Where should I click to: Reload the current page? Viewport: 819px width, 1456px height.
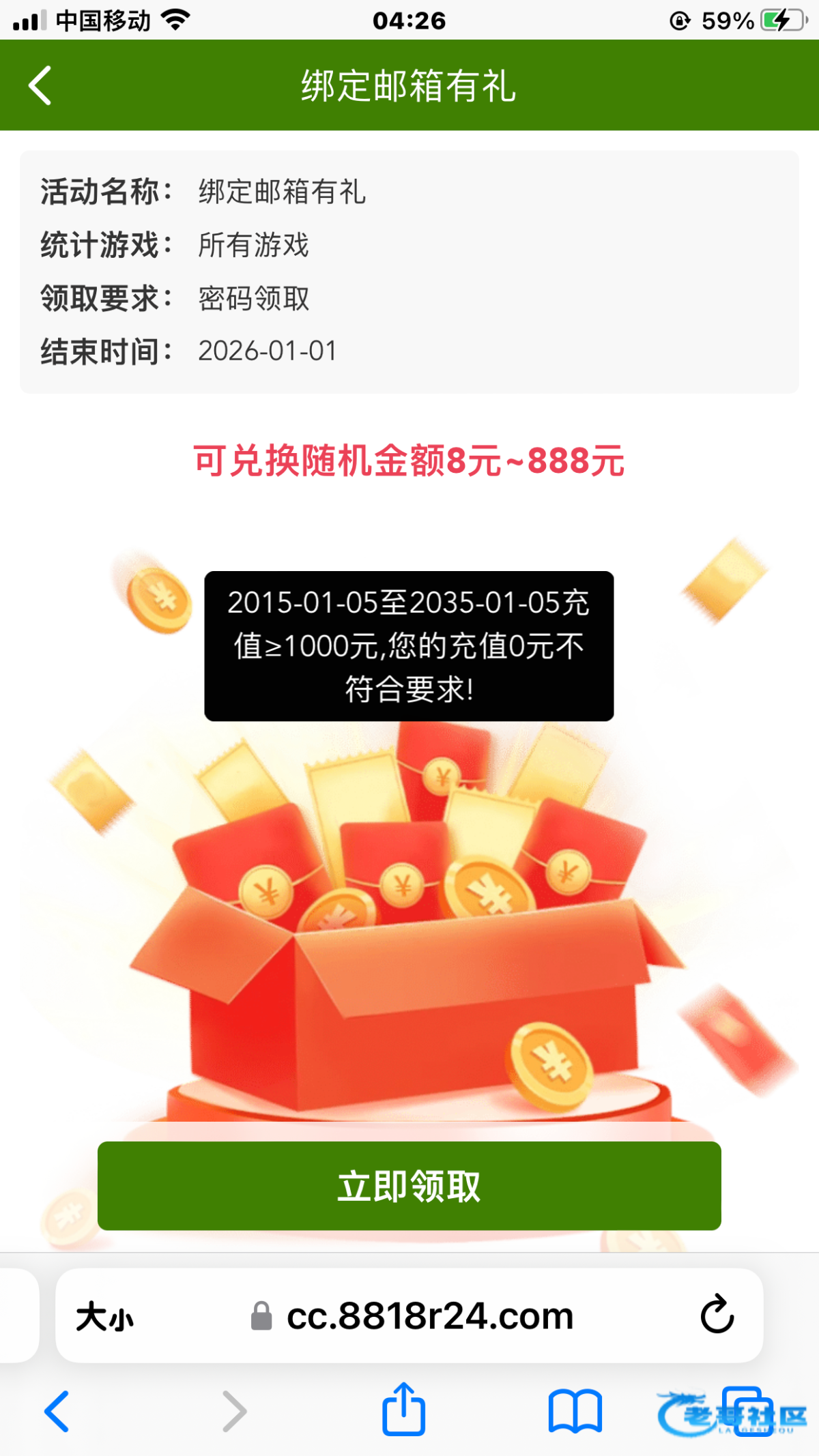click(x=717, y=1315)
